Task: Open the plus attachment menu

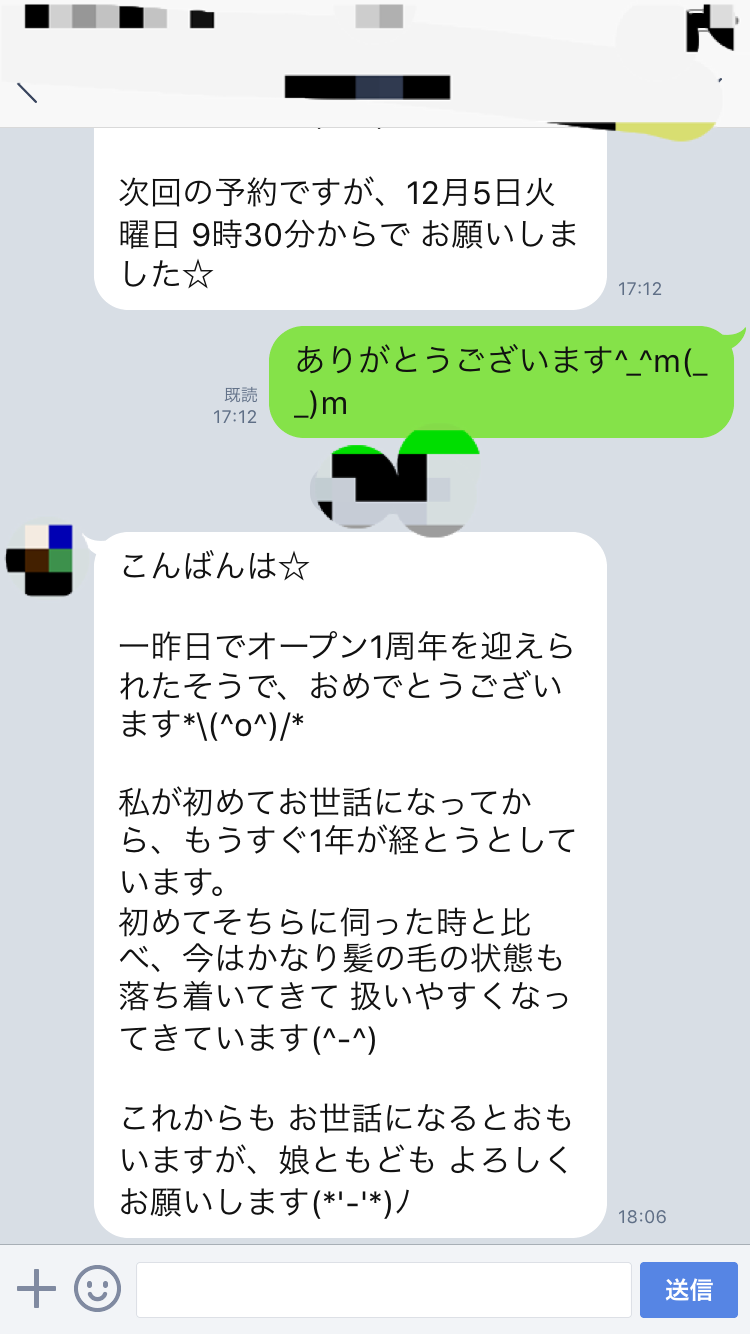Action: [36, 1289]
